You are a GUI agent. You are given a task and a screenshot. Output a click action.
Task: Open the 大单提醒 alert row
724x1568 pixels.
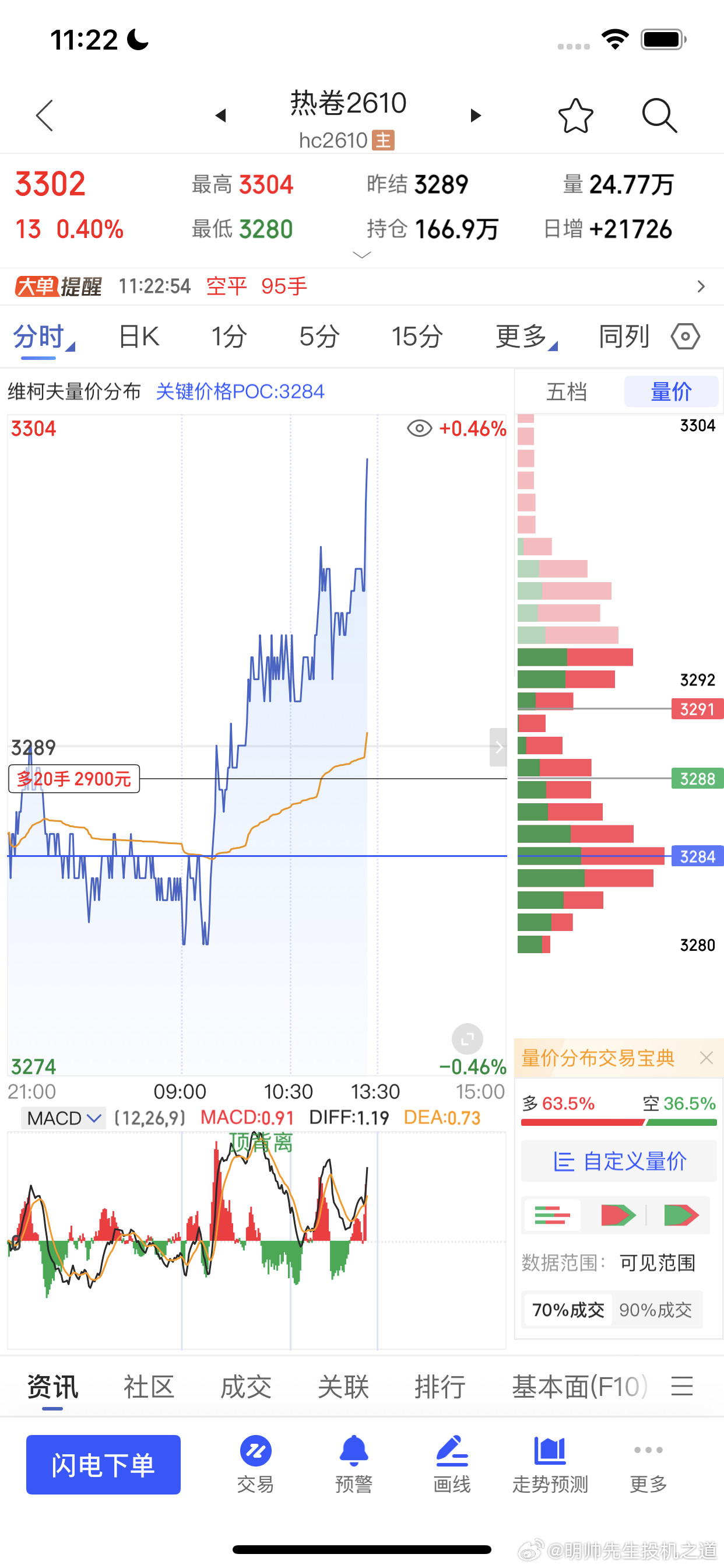click(362, 286)
